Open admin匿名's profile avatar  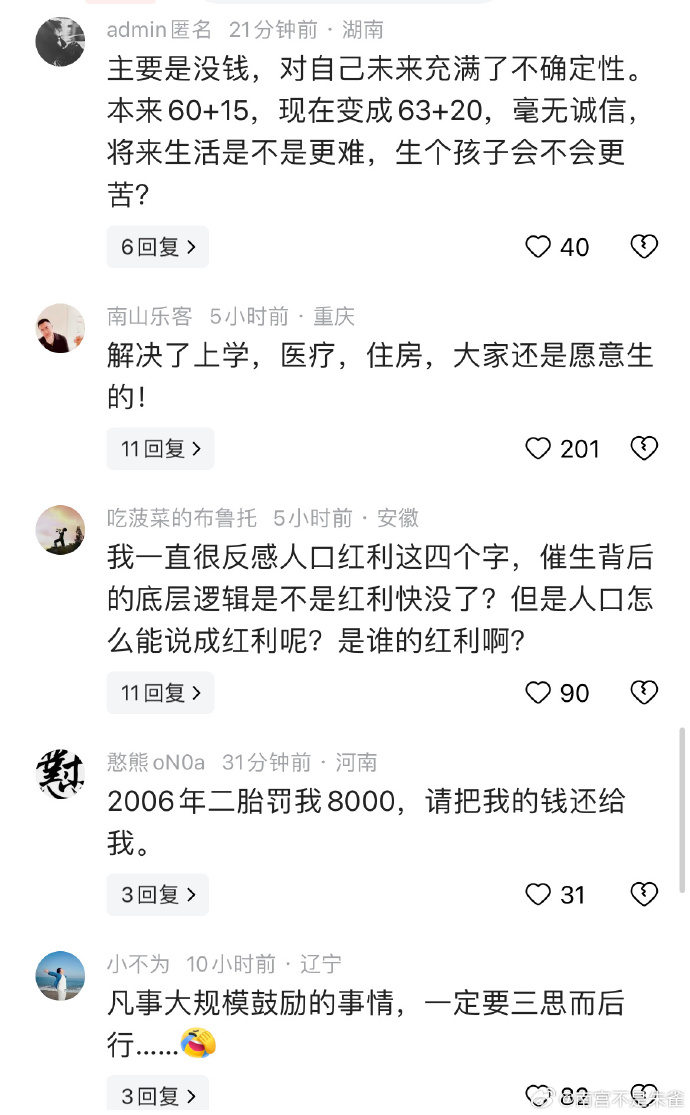pyautogui.click(x=60, y=42)
